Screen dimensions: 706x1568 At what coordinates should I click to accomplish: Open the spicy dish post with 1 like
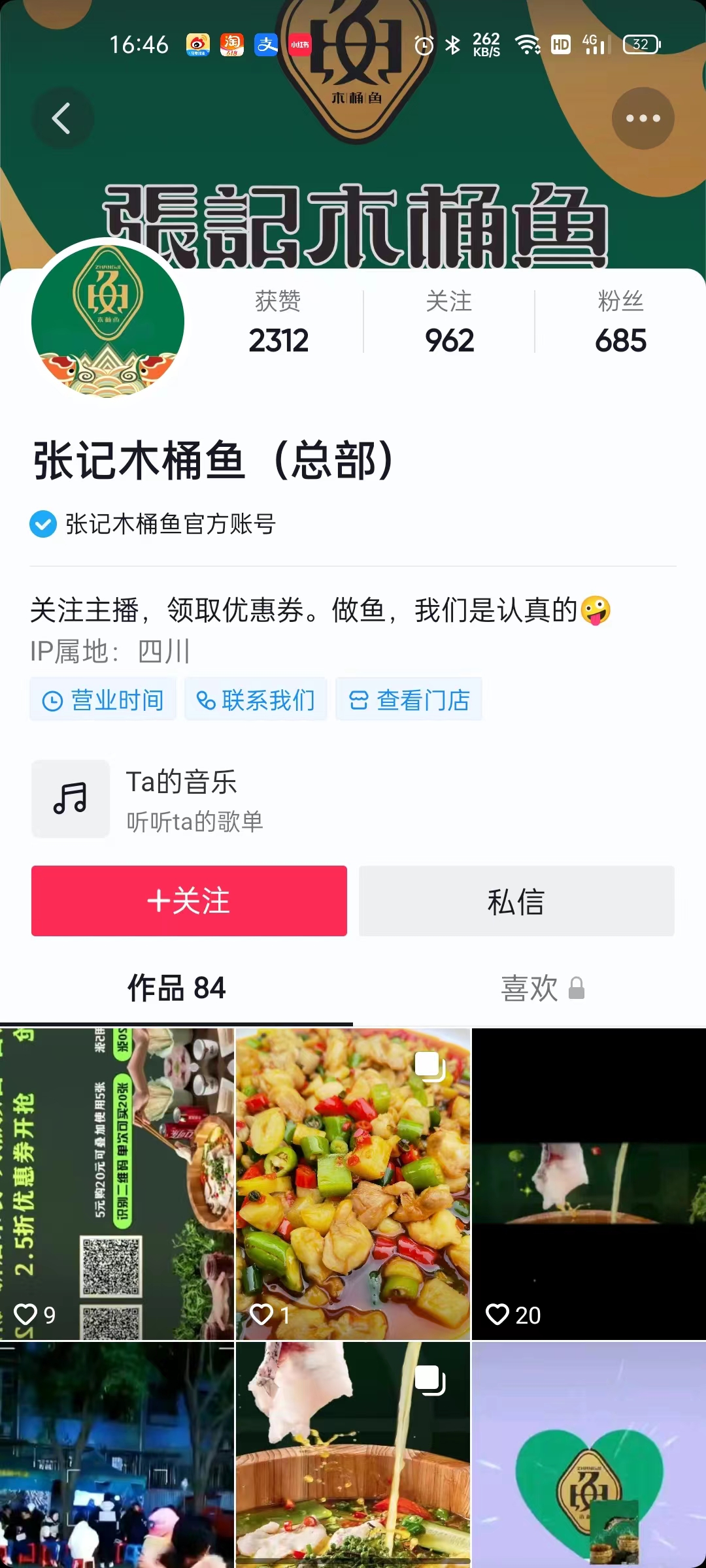pyautogui.click(x=353, y=1184)
